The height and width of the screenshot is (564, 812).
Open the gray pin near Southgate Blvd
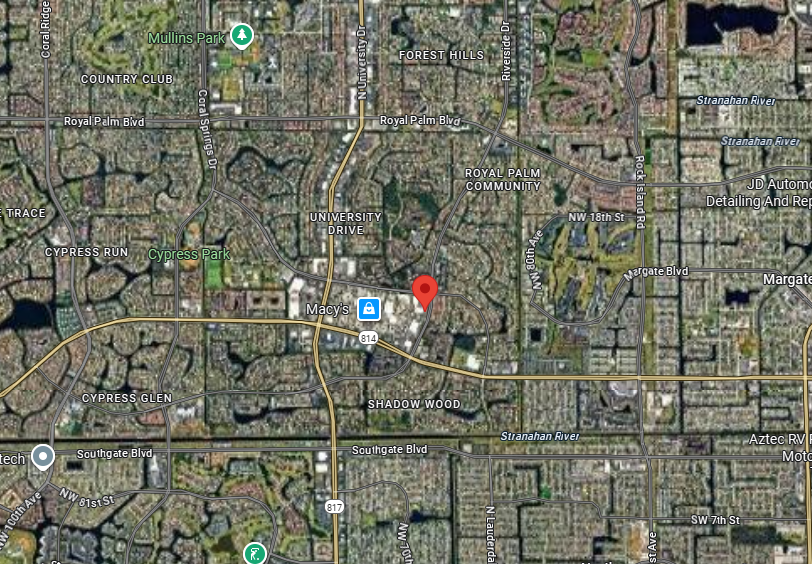pos(42,457)
